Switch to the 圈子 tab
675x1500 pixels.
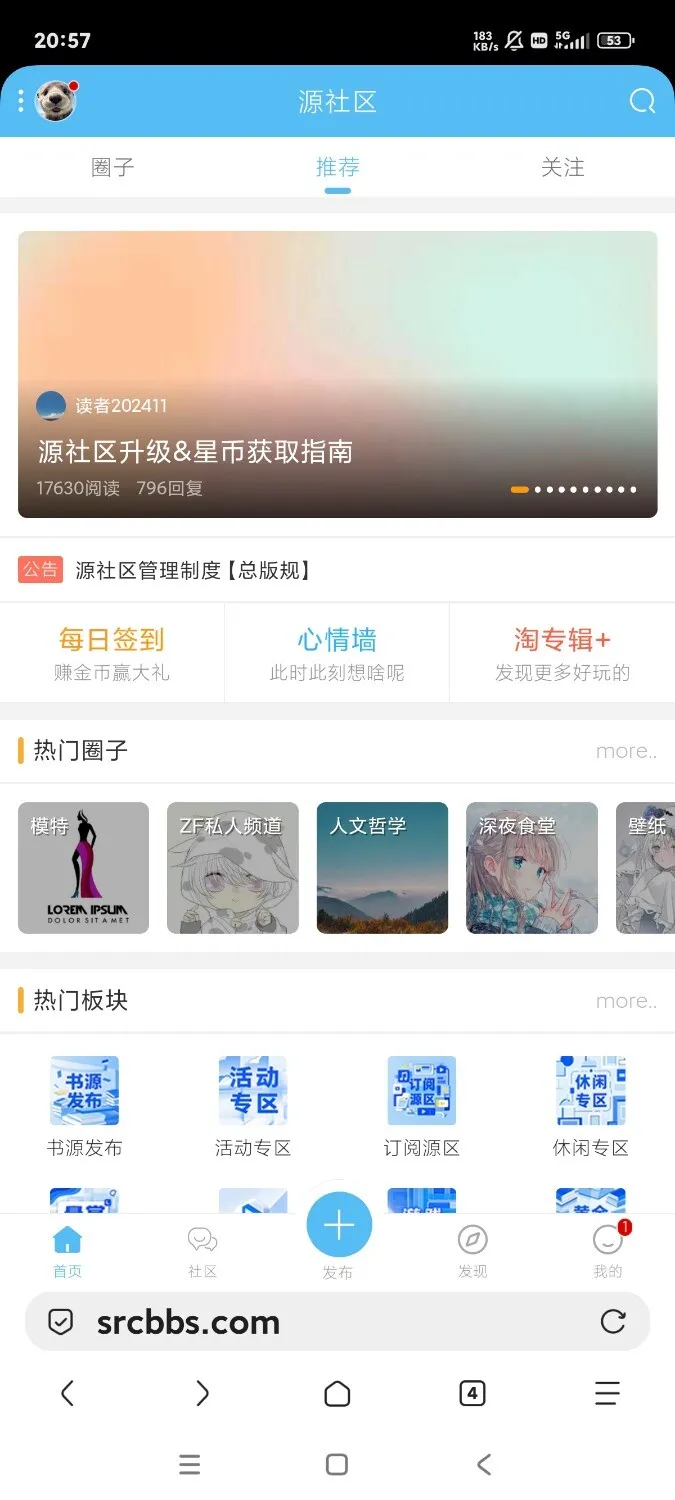pyautogui.click(x=112, y=168)
